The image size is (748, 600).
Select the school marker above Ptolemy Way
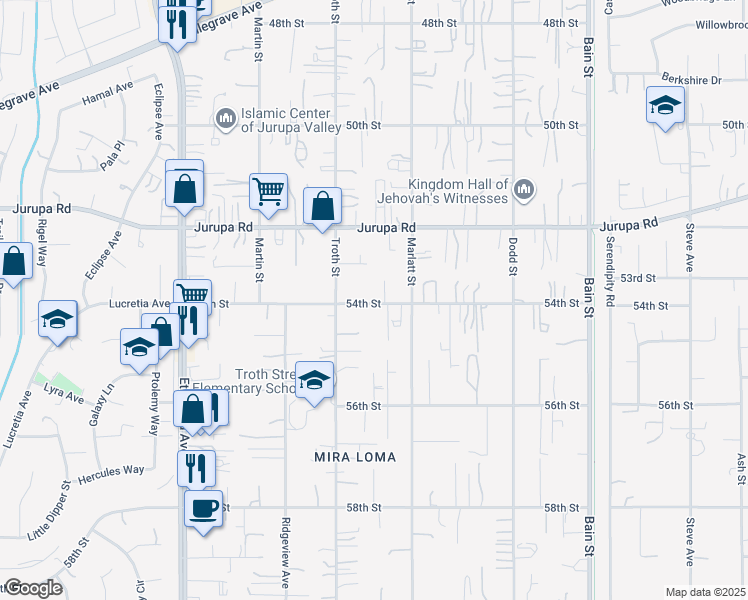pos(139,349)
